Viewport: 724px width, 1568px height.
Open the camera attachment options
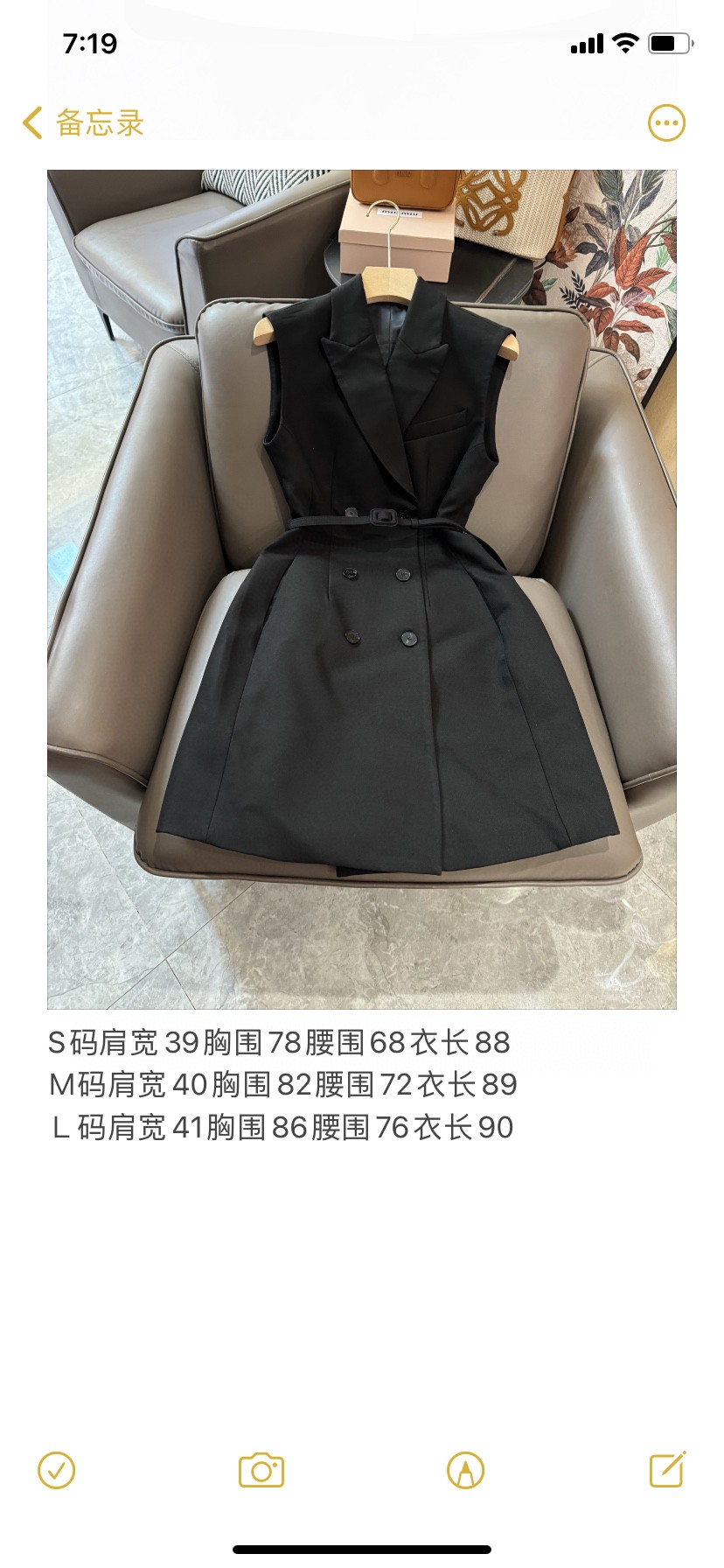[261, 1471]
